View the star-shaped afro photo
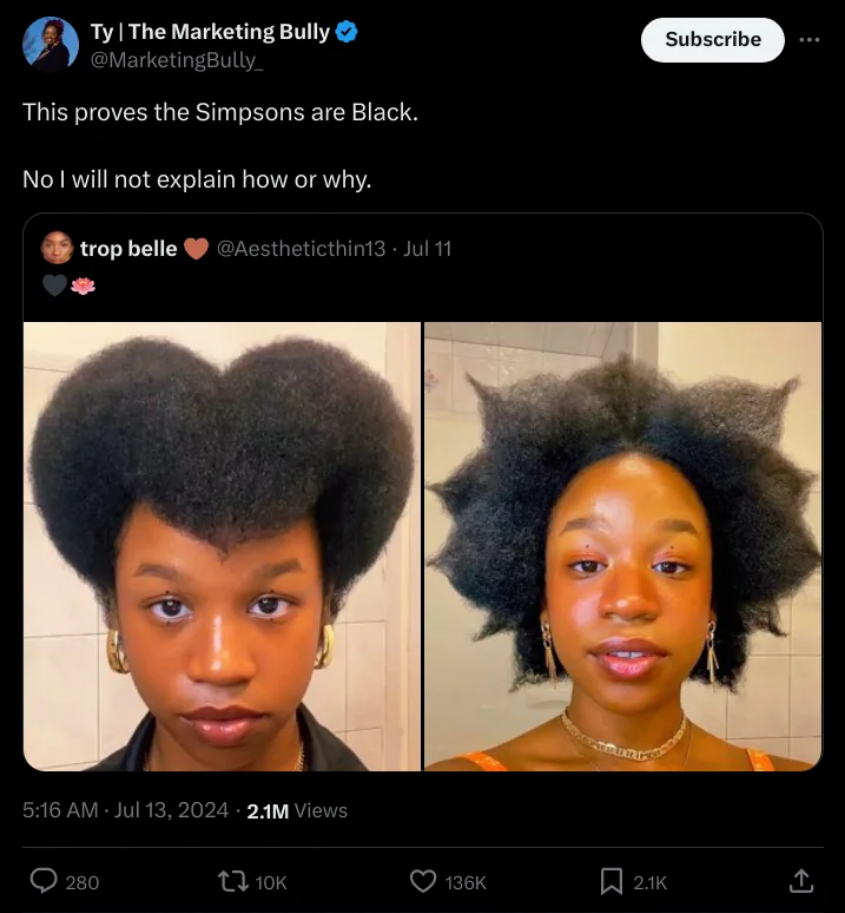Screen dimensions: 845x913 coord(622,546)
